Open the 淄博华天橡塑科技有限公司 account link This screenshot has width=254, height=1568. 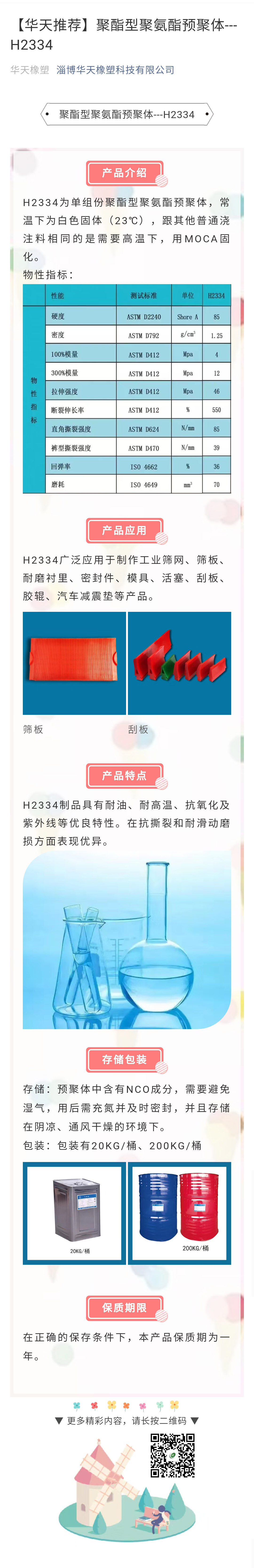(115, 70)
